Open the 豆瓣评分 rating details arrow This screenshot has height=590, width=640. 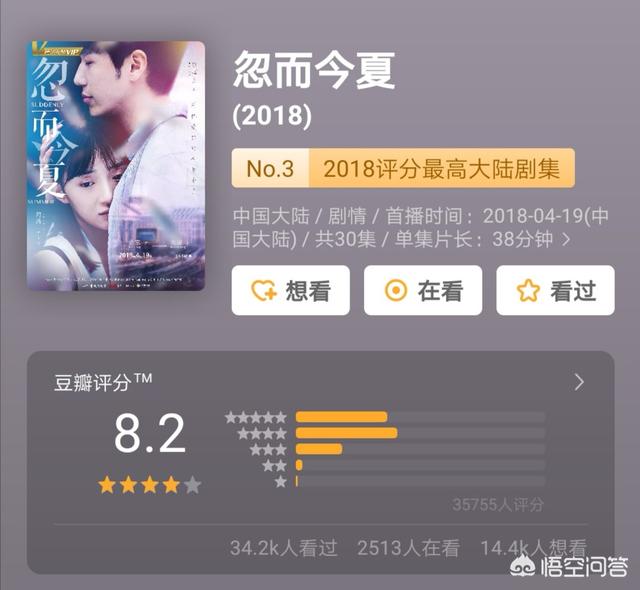(x=578, y=382)
